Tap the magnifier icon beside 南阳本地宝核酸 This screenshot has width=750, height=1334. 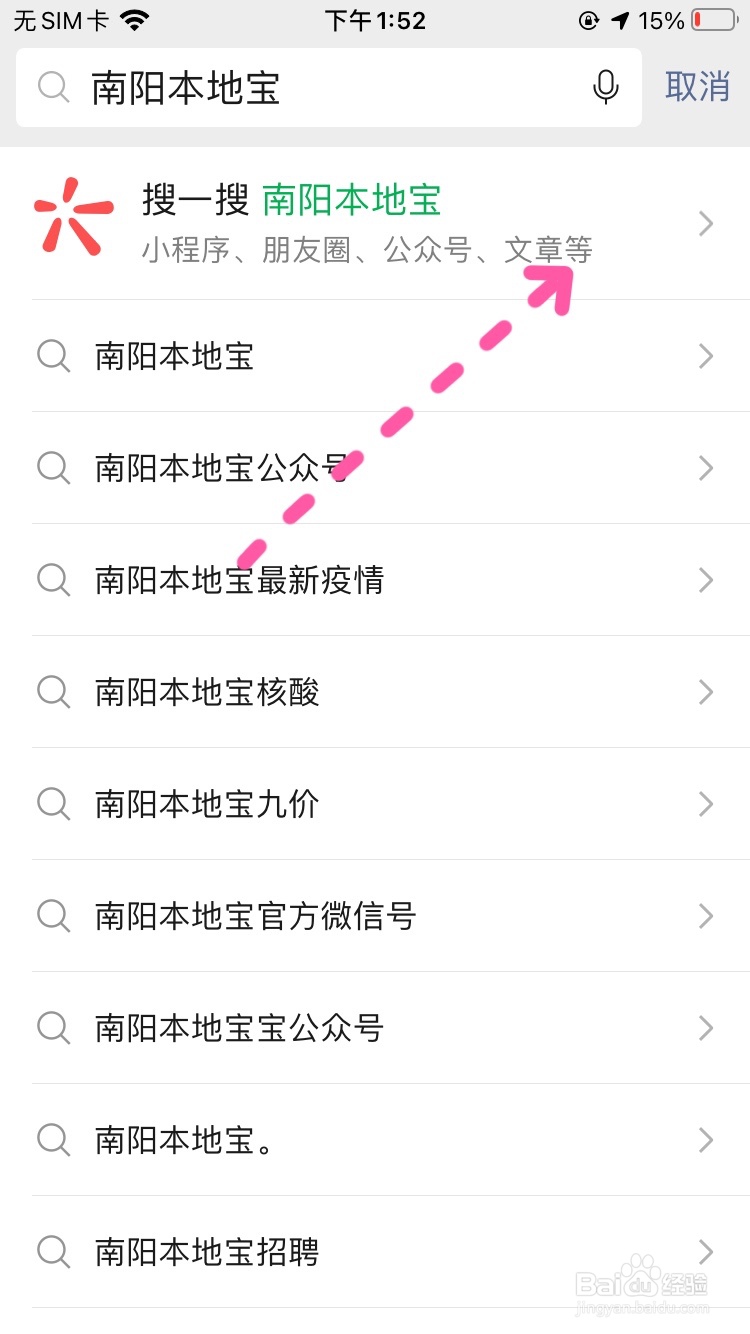point(54,692)
